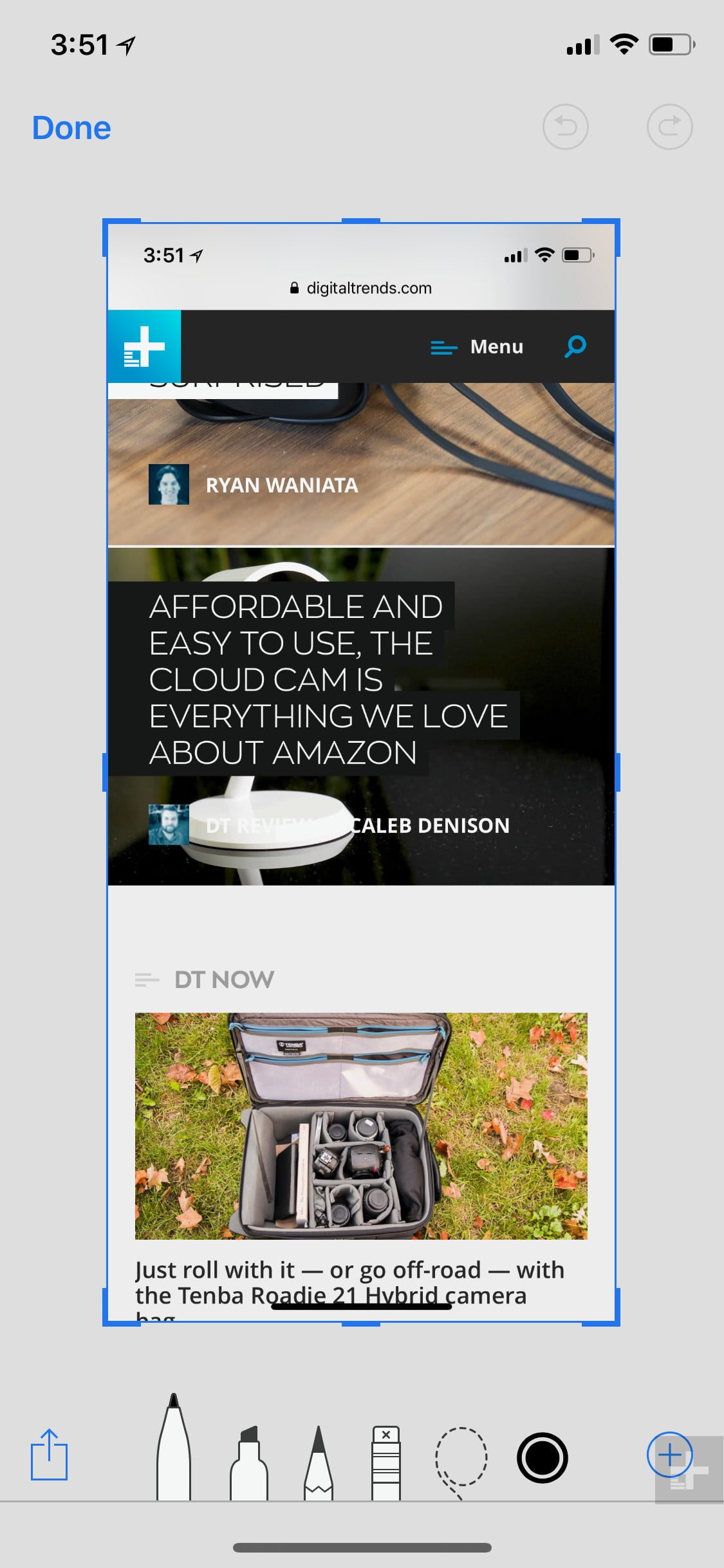Select the eraser tool

pos(386,1461)
